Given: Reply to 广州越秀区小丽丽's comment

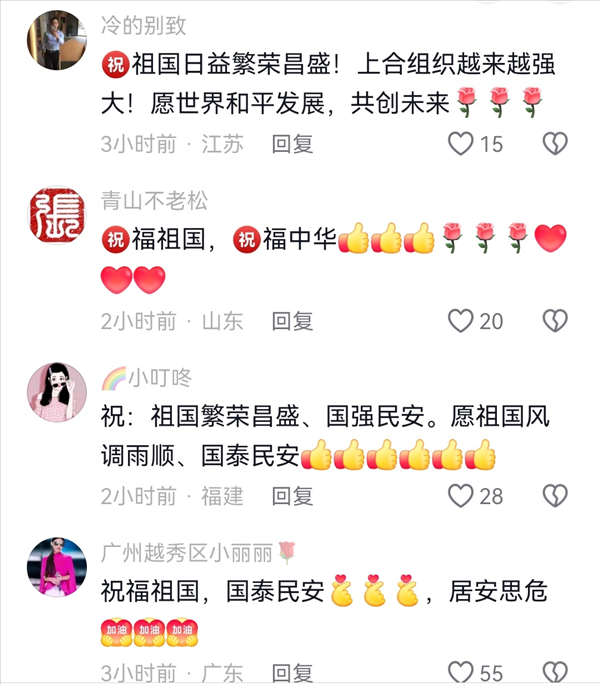Looking at the screenshot, I should [x=293, y=672].
